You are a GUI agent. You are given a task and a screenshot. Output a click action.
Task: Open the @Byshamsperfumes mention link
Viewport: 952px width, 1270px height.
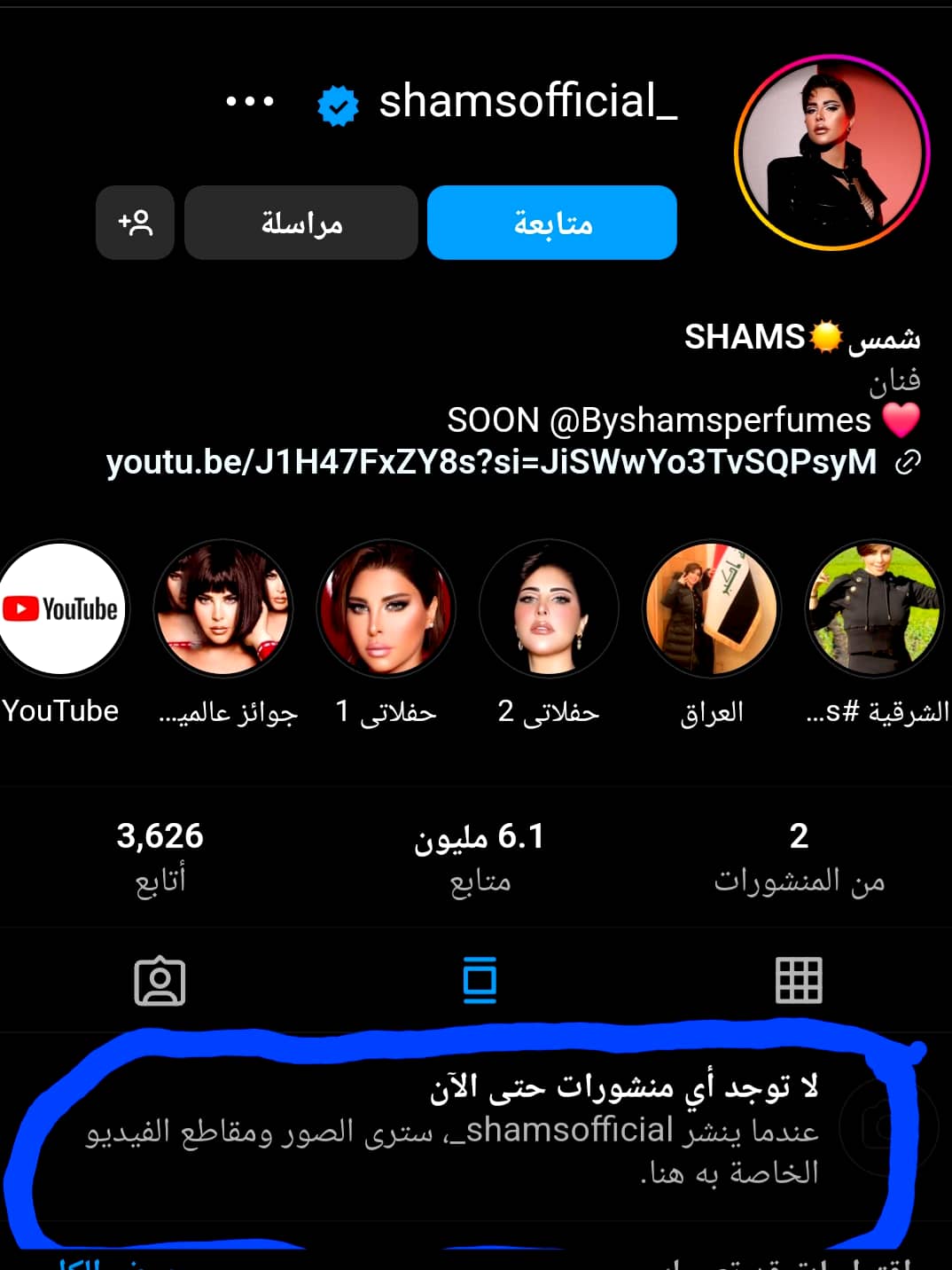[710, 420]
